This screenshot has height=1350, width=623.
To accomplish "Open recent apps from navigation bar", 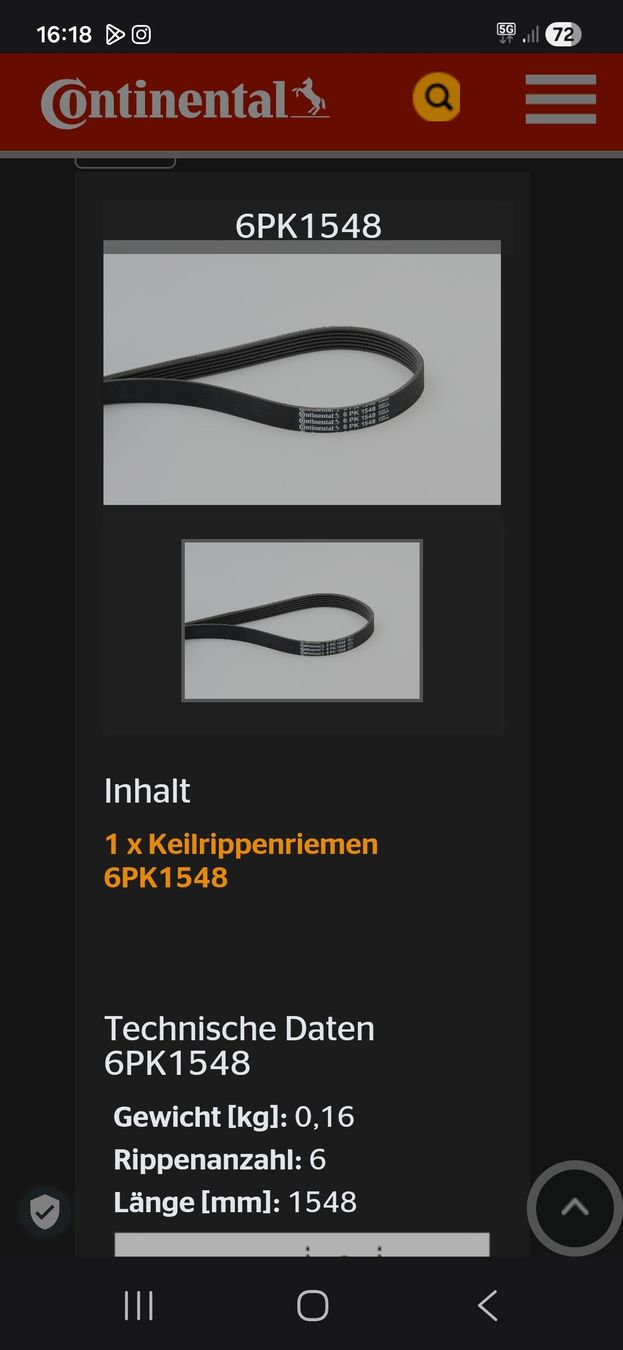I will click(x=138, y=1305).
